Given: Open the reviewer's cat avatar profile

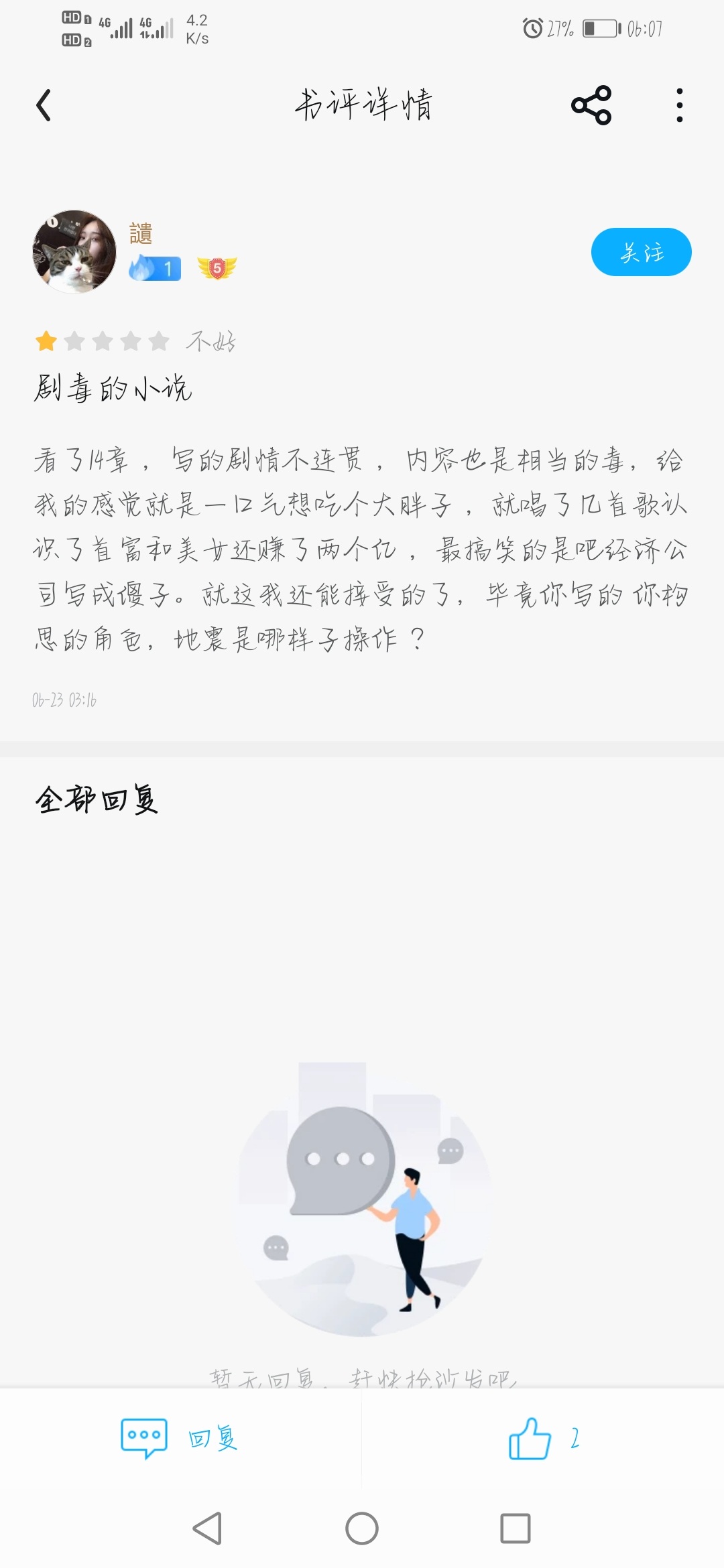Looking at the screenshot, I should click(x=74, y=252).
